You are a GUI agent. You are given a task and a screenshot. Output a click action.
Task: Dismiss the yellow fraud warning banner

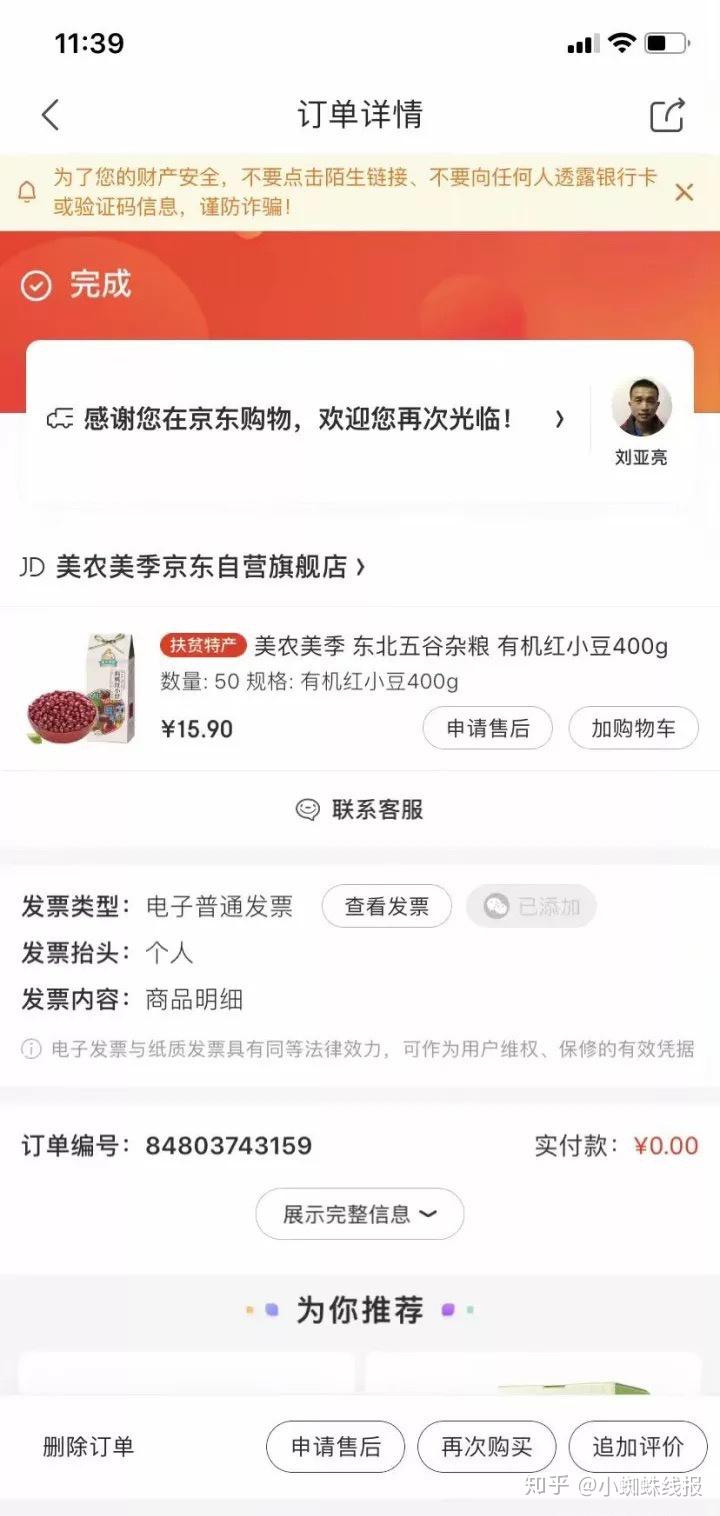coord(684,192)
